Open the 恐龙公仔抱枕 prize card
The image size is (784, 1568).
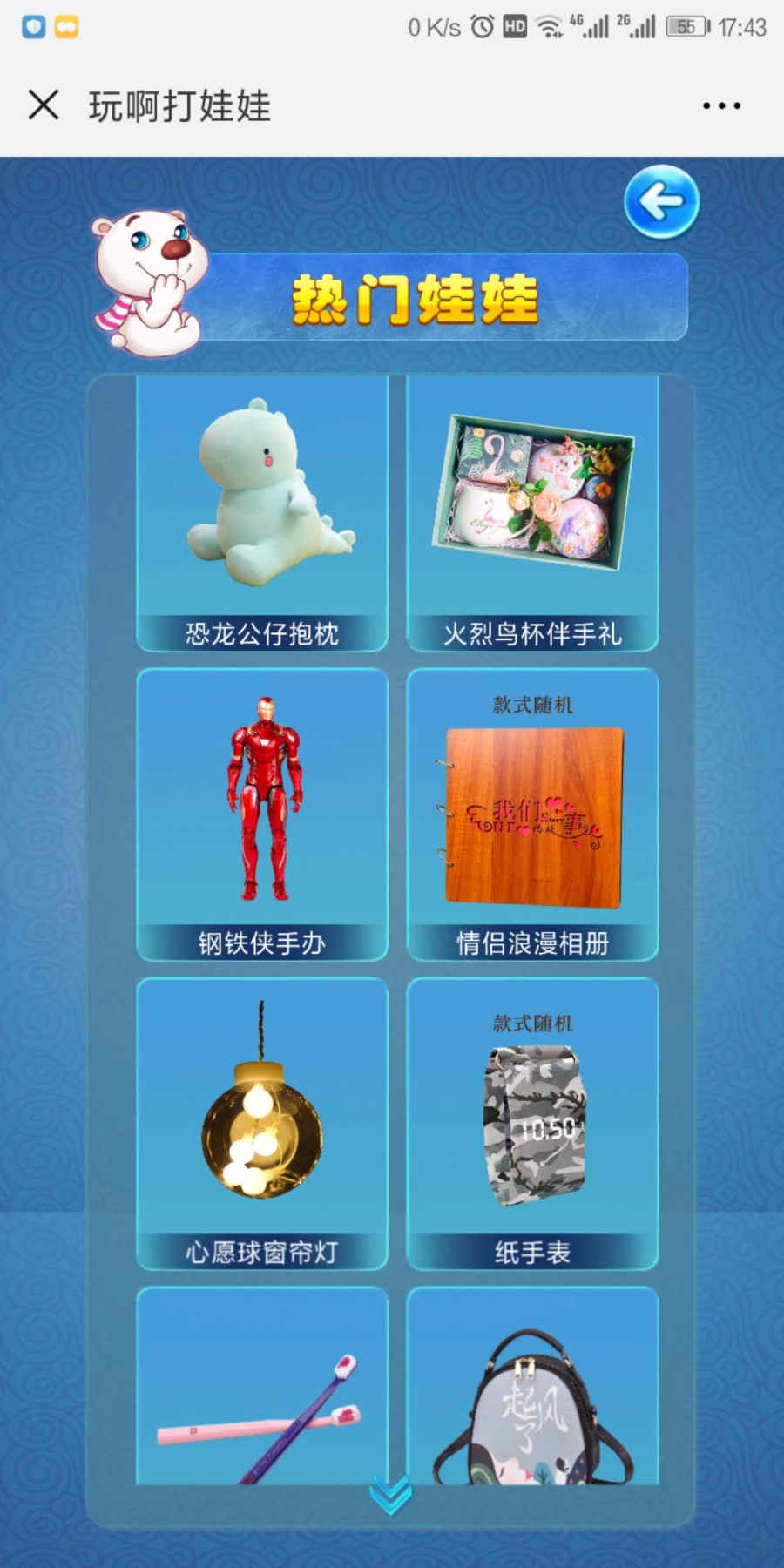tap(262, 514)
